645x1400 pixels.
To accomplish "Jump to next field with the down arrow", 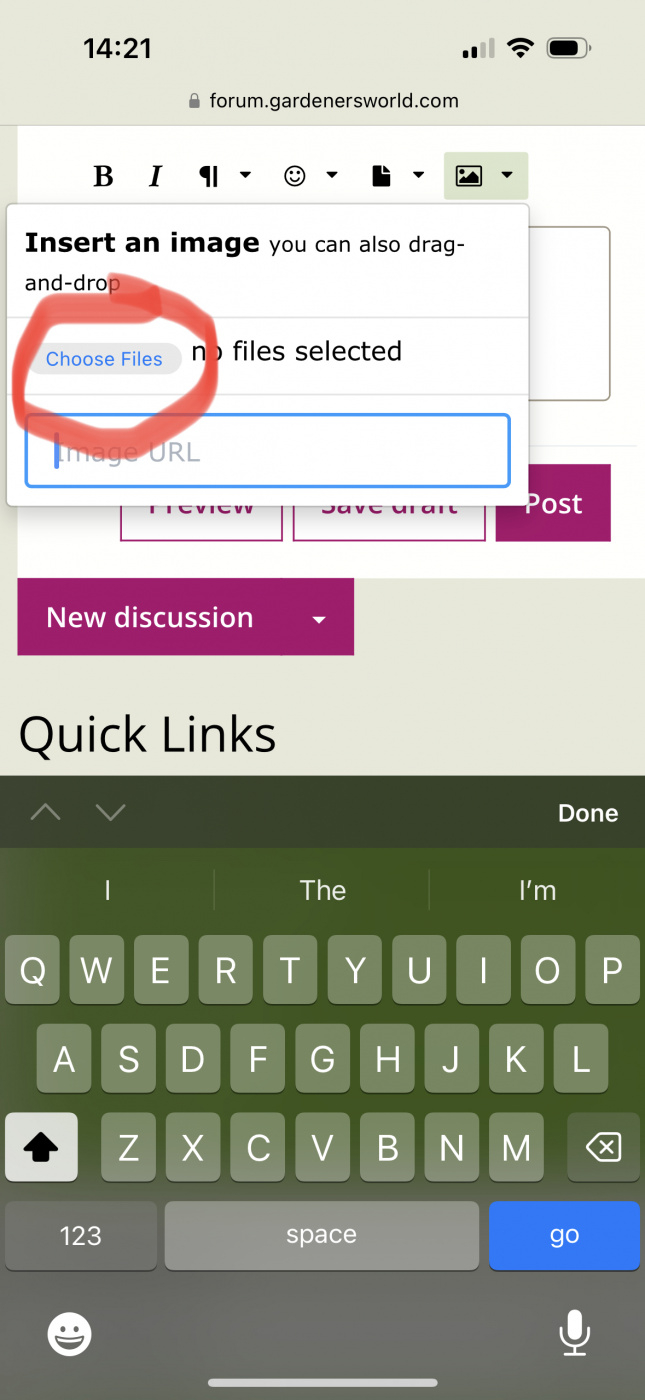I will (110, 812).
